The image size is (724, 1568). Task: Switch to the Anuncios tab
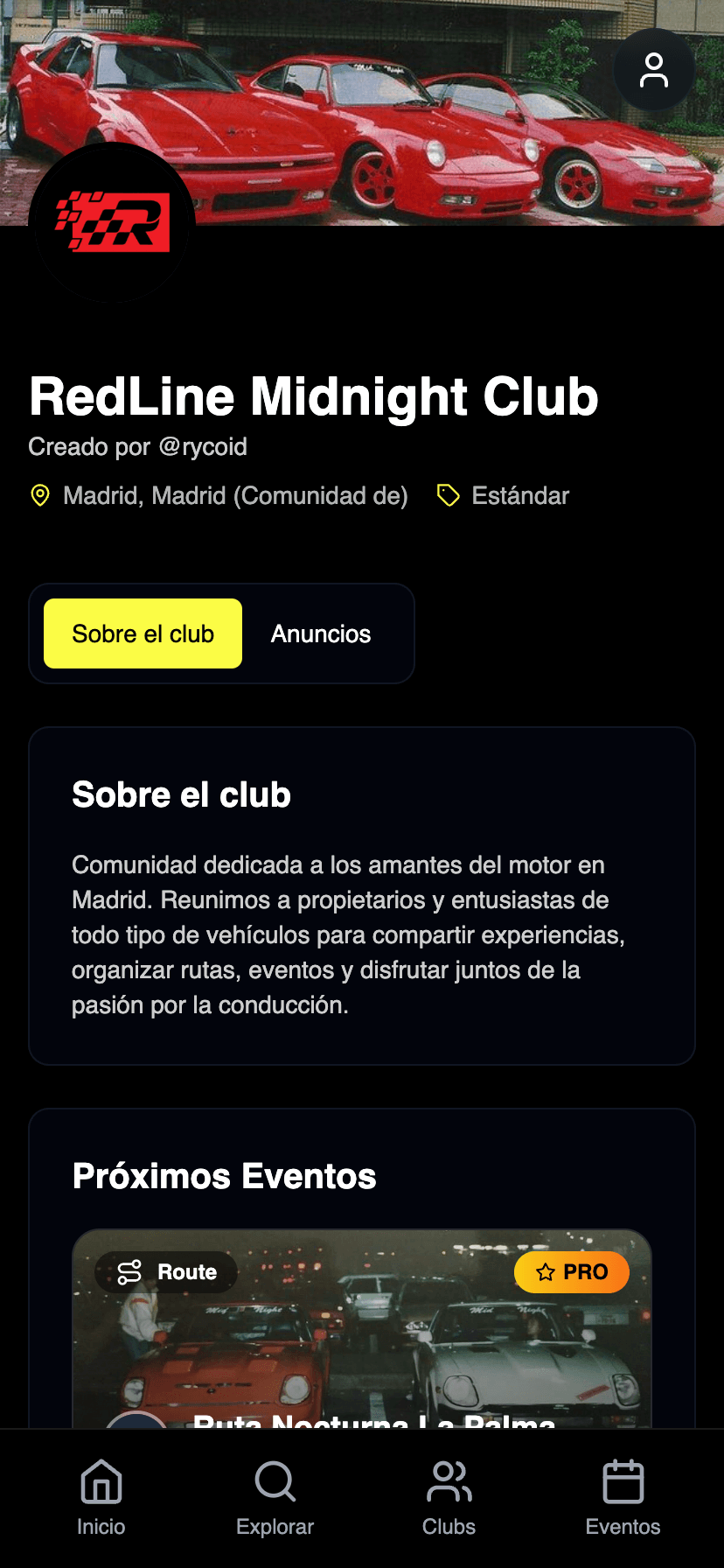321,633
